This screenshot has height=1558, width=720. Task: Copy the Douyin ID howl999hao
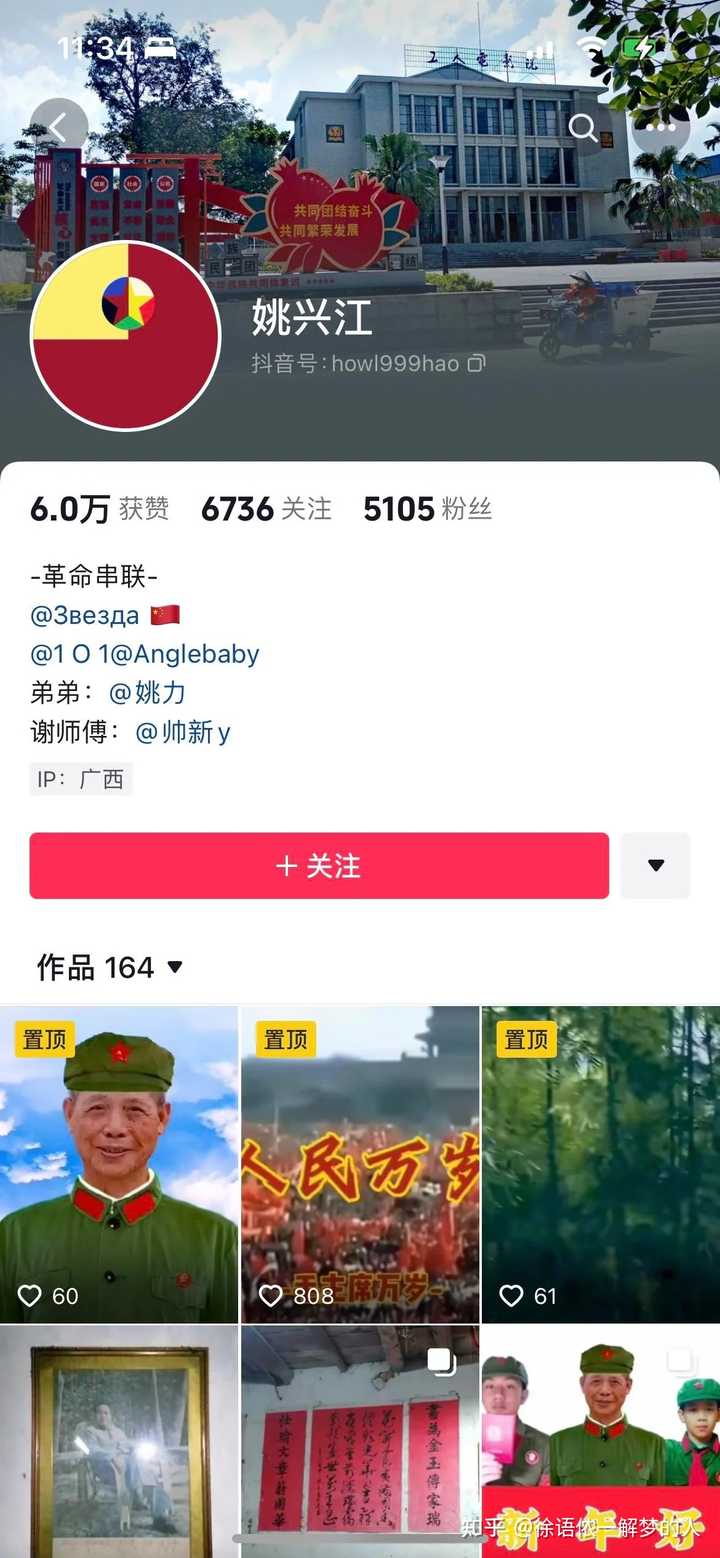(x=477, y=363)
